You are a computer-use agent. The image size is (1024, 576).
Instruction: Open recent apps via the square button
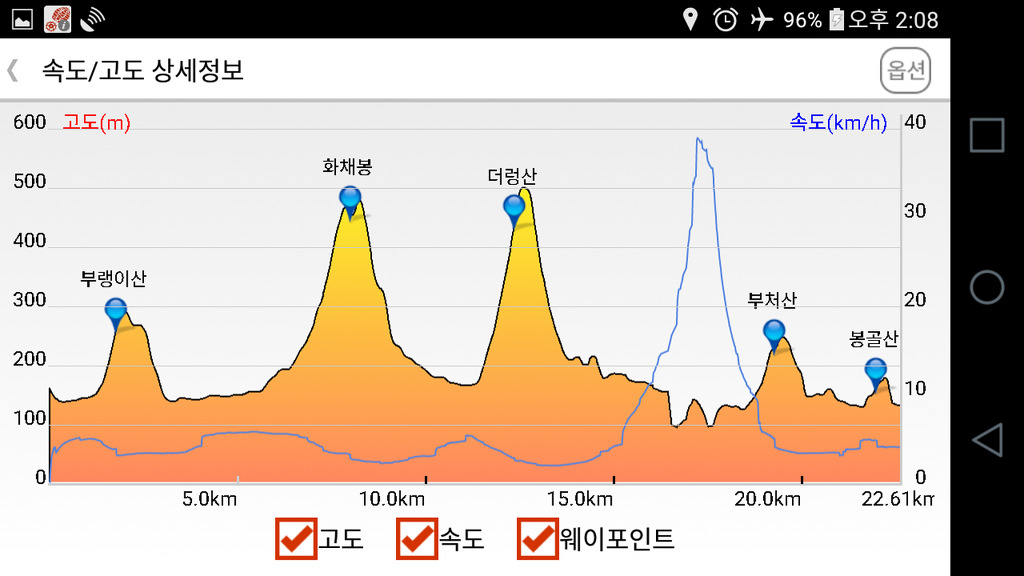(x=987, y=135)
